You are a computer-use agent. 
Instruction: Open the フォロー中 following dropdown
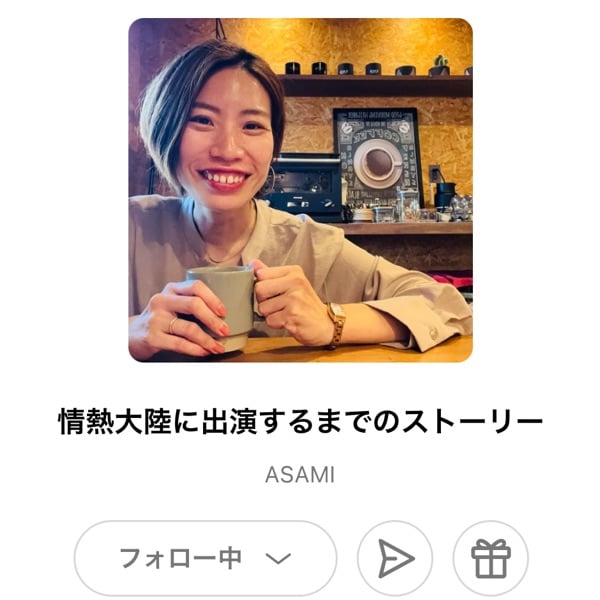tap(205, 558)
